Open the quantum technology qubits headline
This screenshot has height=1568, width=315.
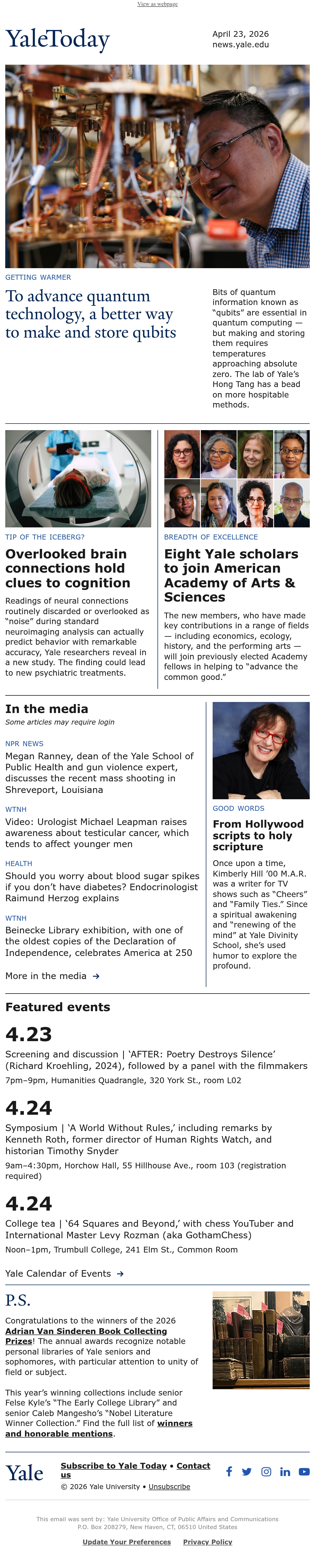pos(91,314)
